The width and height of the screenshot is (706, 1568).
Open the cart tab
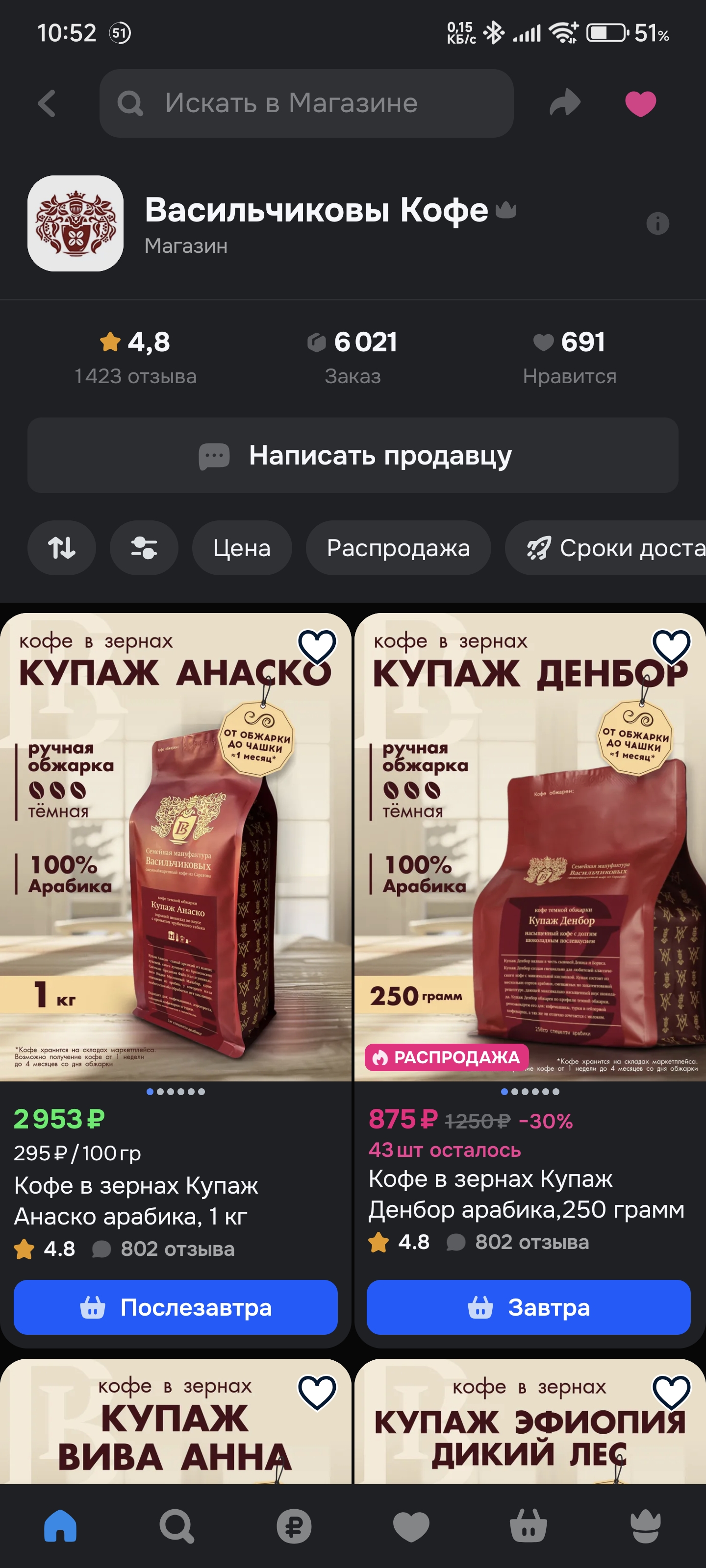coord(528,1526)
